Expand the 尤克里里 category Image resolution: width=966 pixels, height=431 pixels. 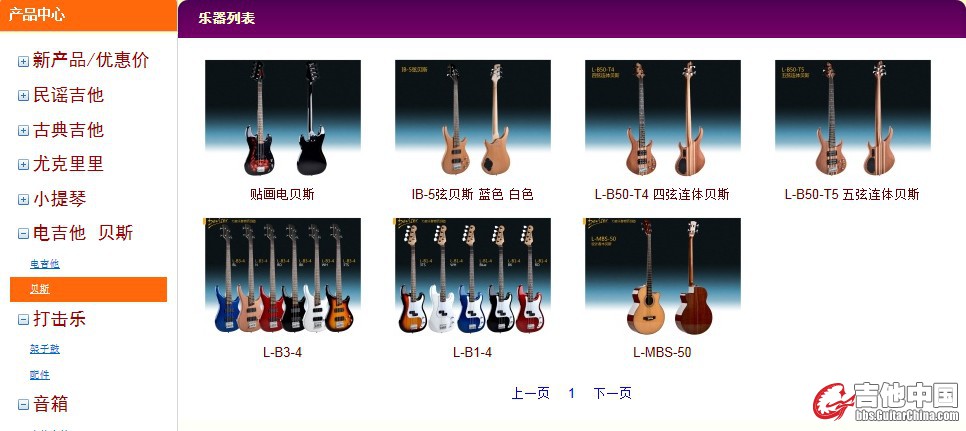23,165
